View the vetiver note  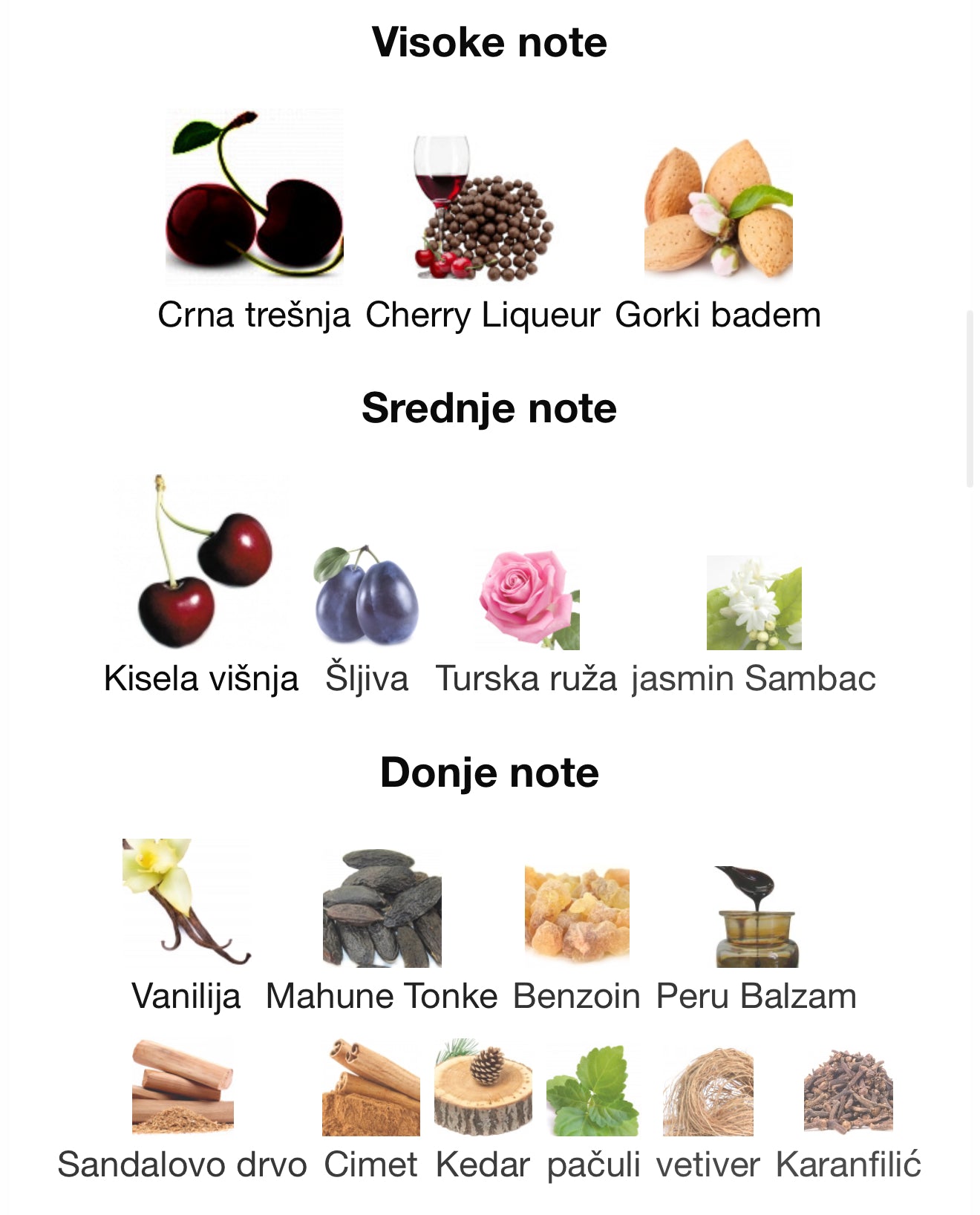[x=708, y=1091]
